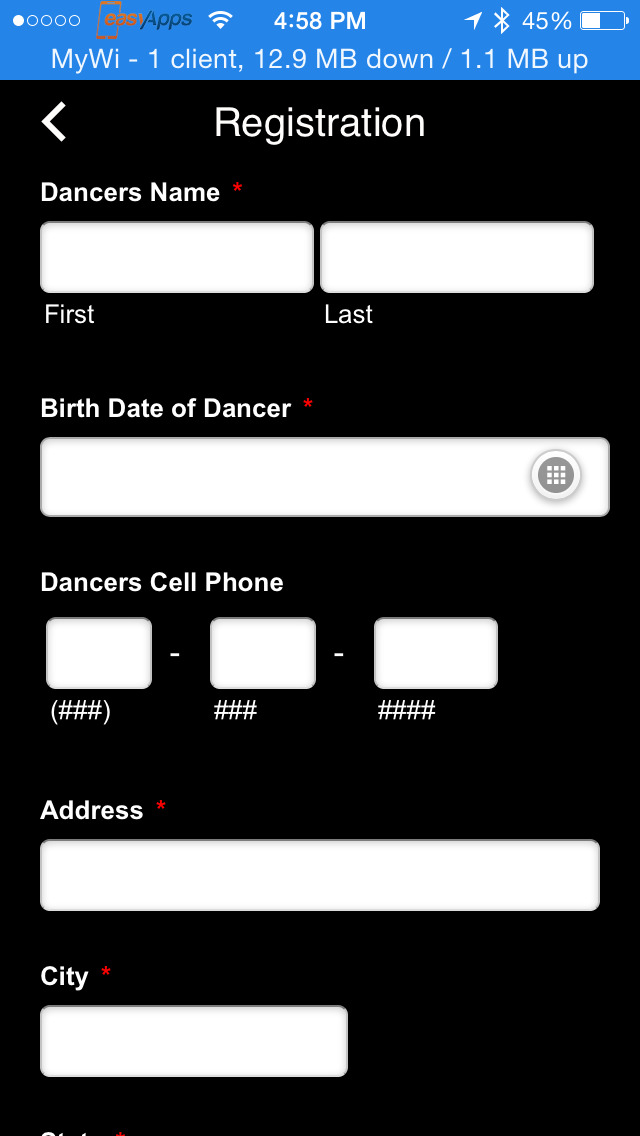The width and height of the screenshot is (640, 1136).
Task: Focus the middle three-digit phone box
Action: [262, 653]
